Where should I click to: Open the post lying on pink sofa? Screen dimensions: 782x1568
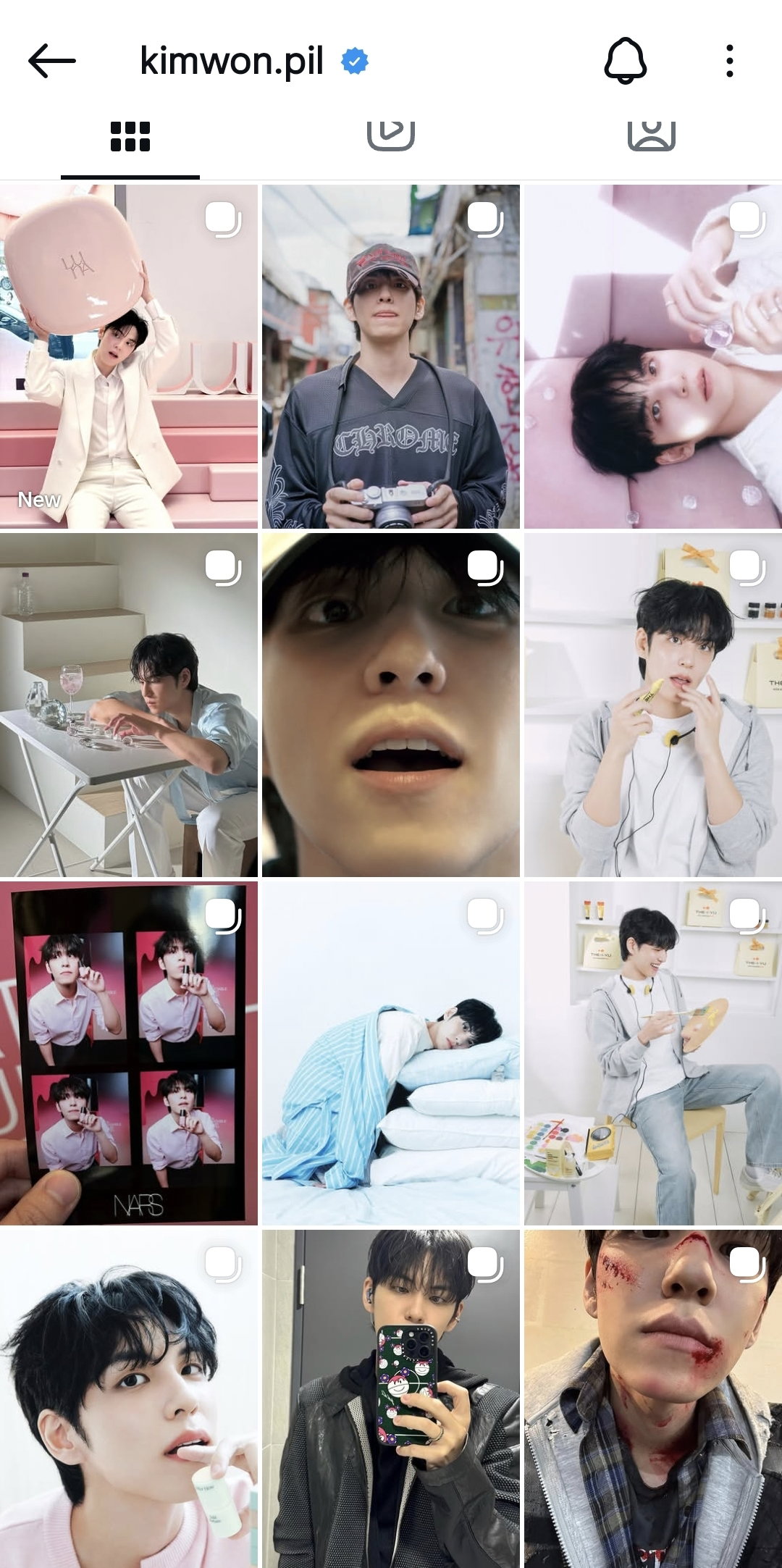coord(653,356)
